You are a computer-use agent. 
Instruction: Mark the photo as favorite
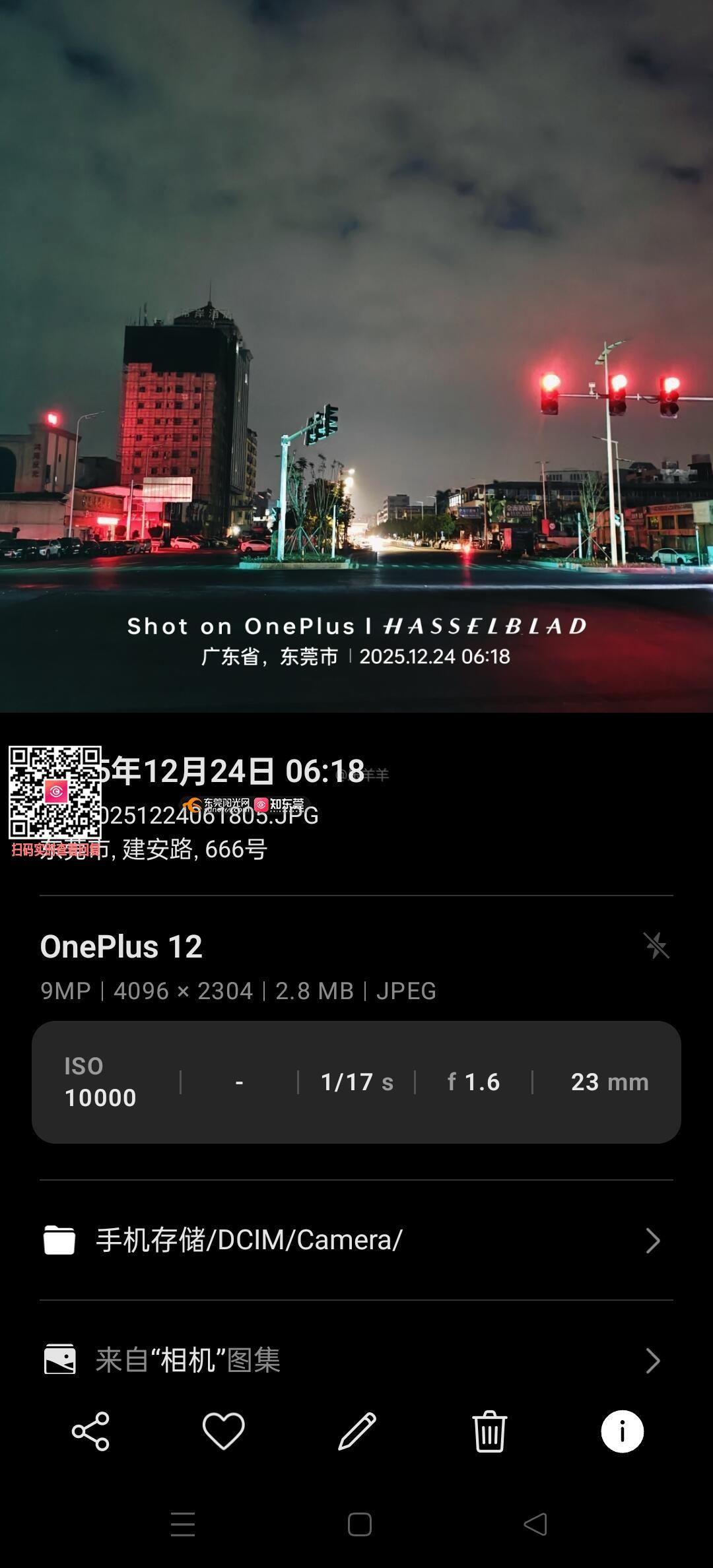tap(223, 1431)
